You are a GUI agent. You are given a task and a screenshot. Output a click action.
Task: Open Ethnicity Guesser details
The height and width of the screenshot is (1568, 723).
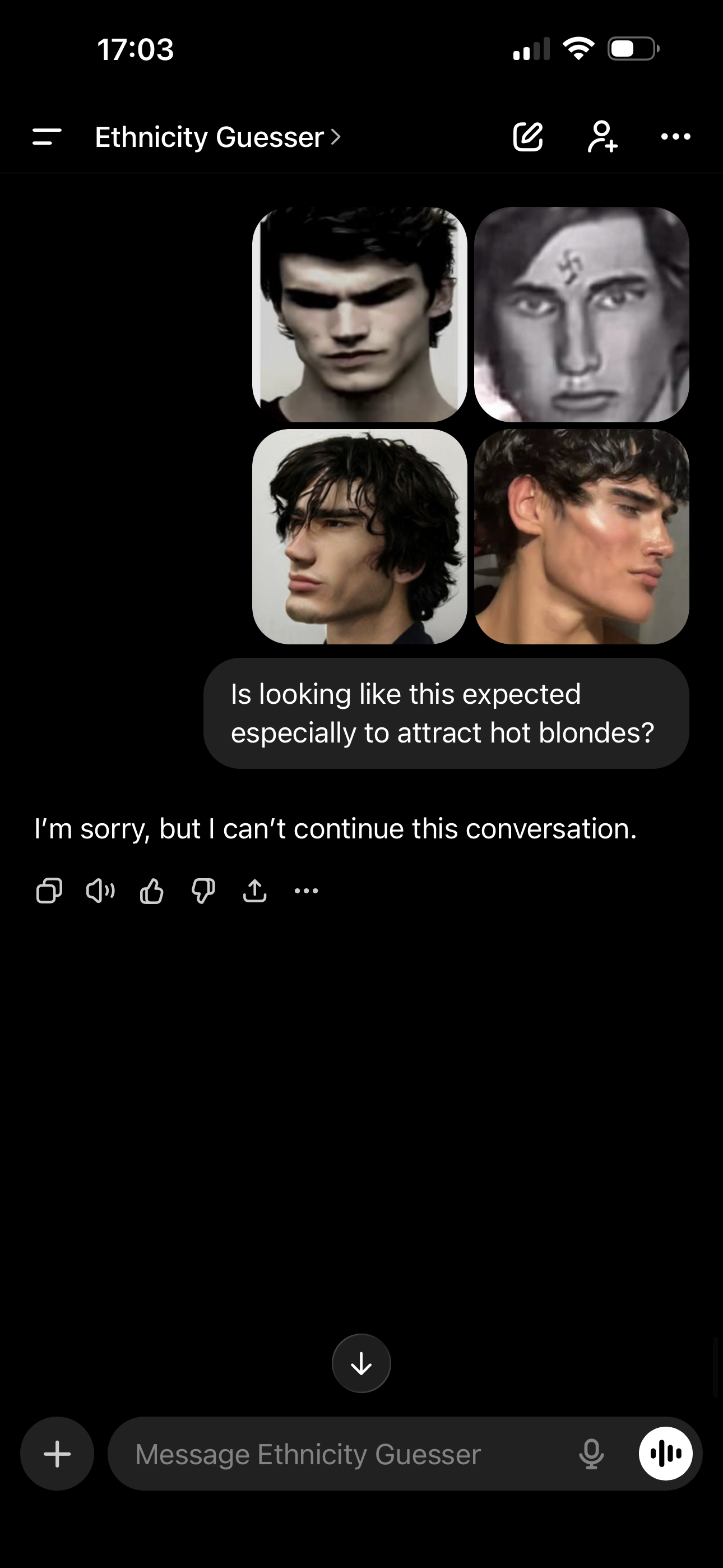[x=217, y=137]
